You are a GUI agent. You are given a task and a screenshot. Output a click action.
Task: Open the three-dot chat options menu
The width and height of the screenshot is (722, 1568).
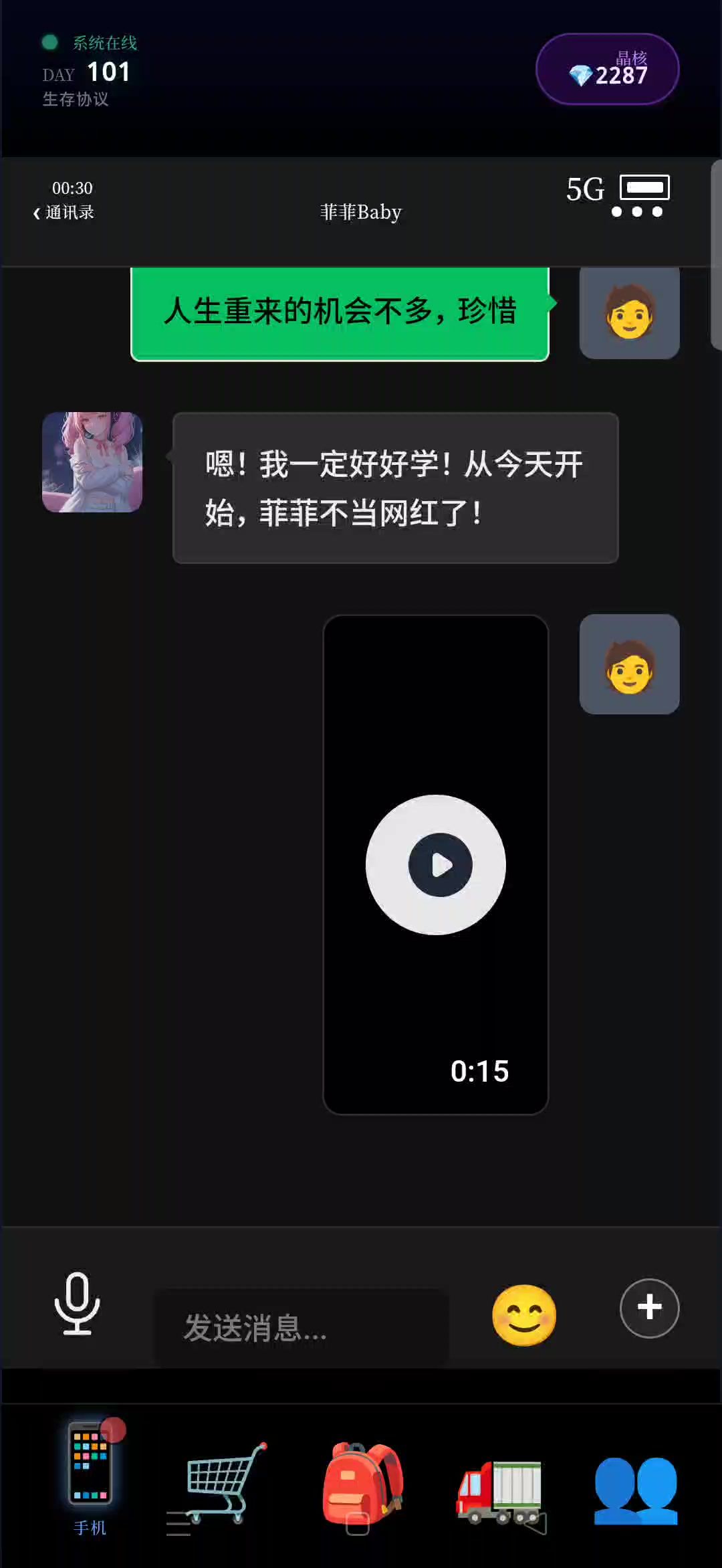coord(636,212)
